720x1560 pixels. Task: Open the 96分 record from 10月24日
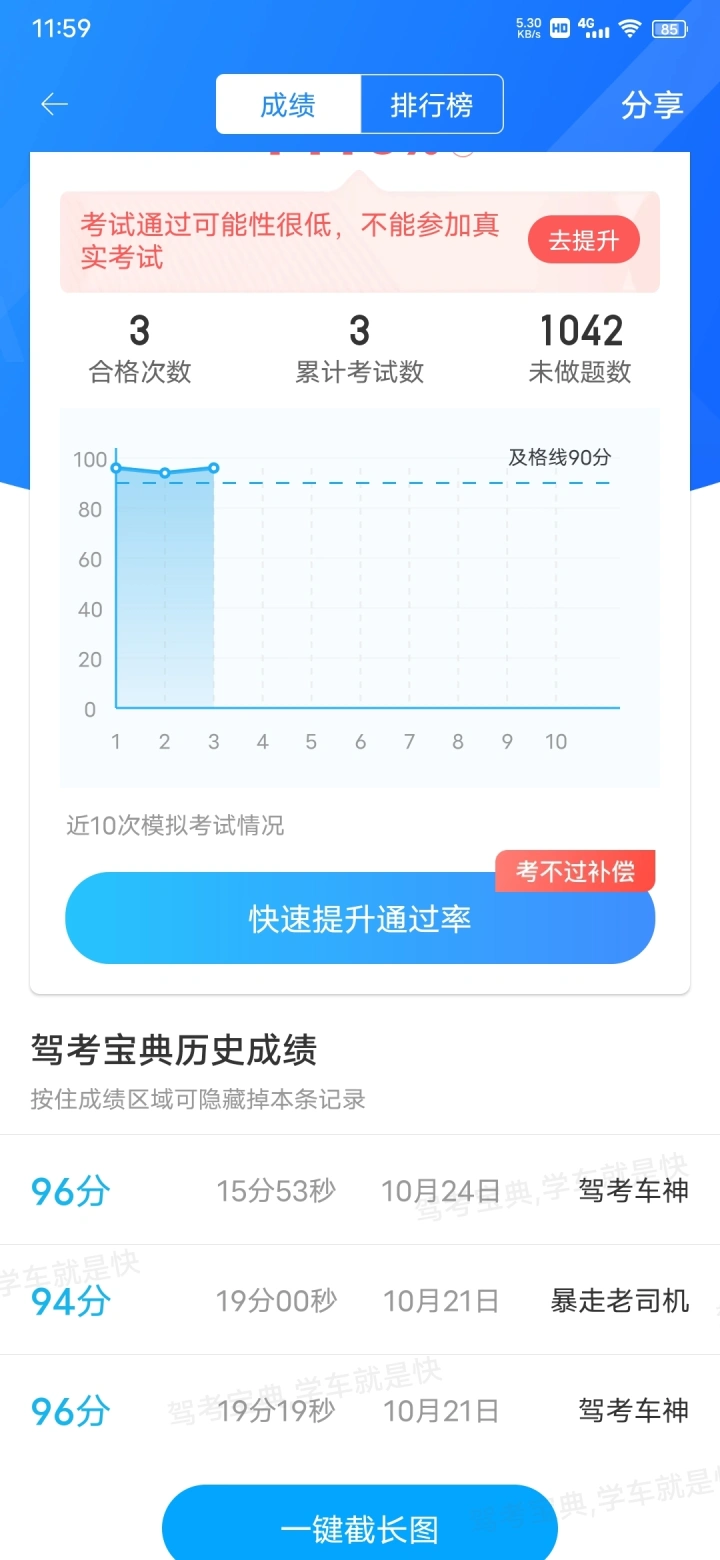click(x=360, y=1190)
